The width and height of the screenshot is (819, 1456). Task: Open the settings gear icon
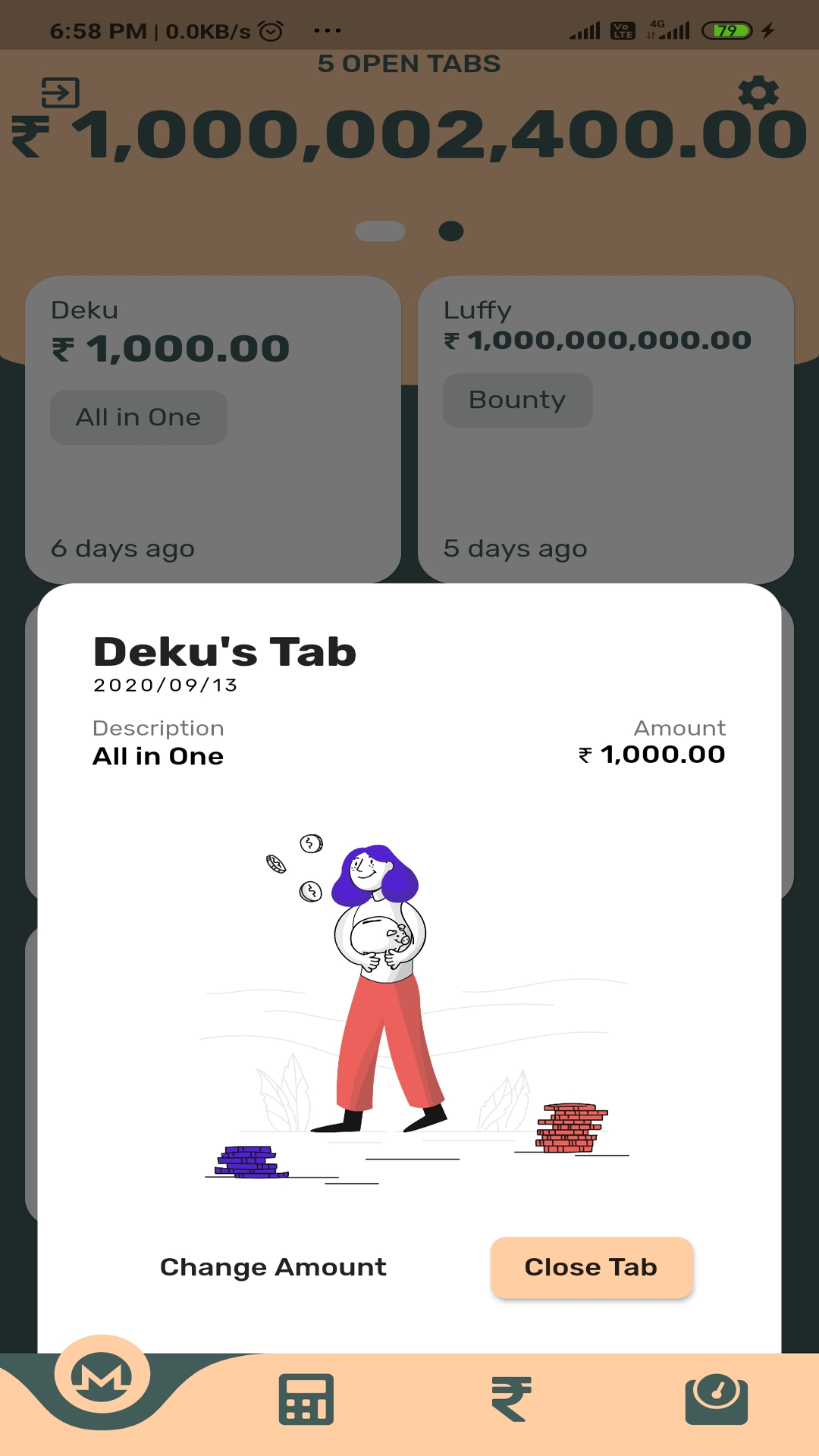758,93
